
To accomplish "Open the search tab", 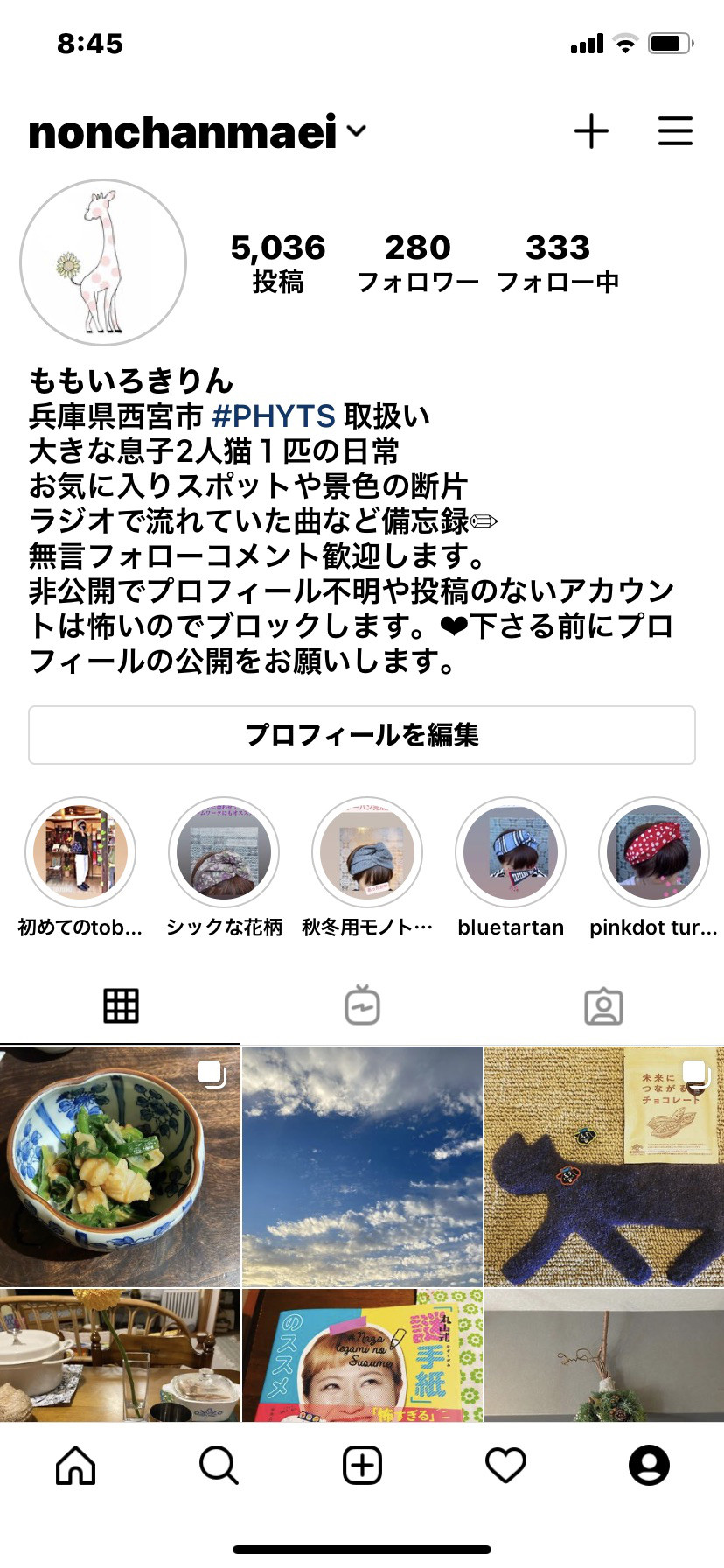I will (219, 1465).
